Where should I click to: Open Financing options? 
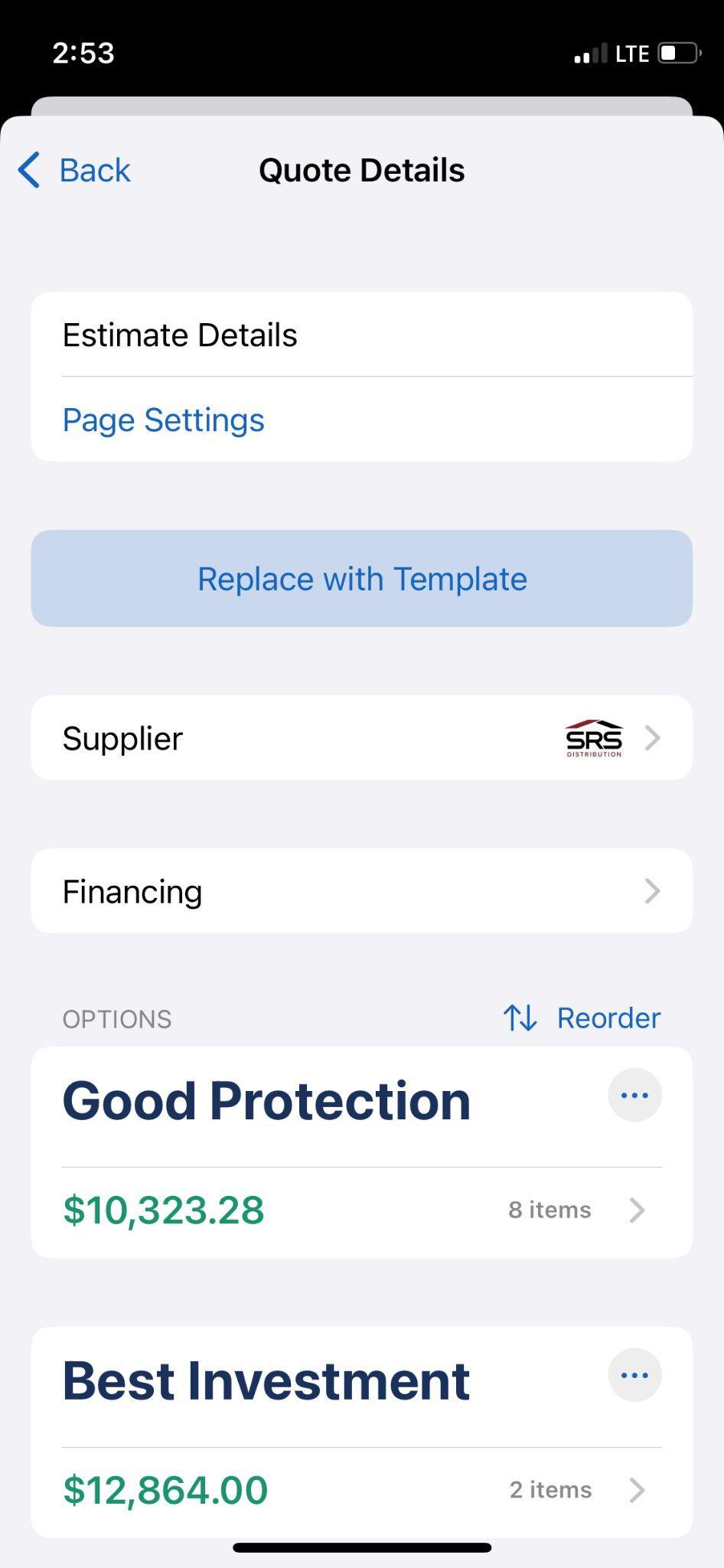pos(362,891)
